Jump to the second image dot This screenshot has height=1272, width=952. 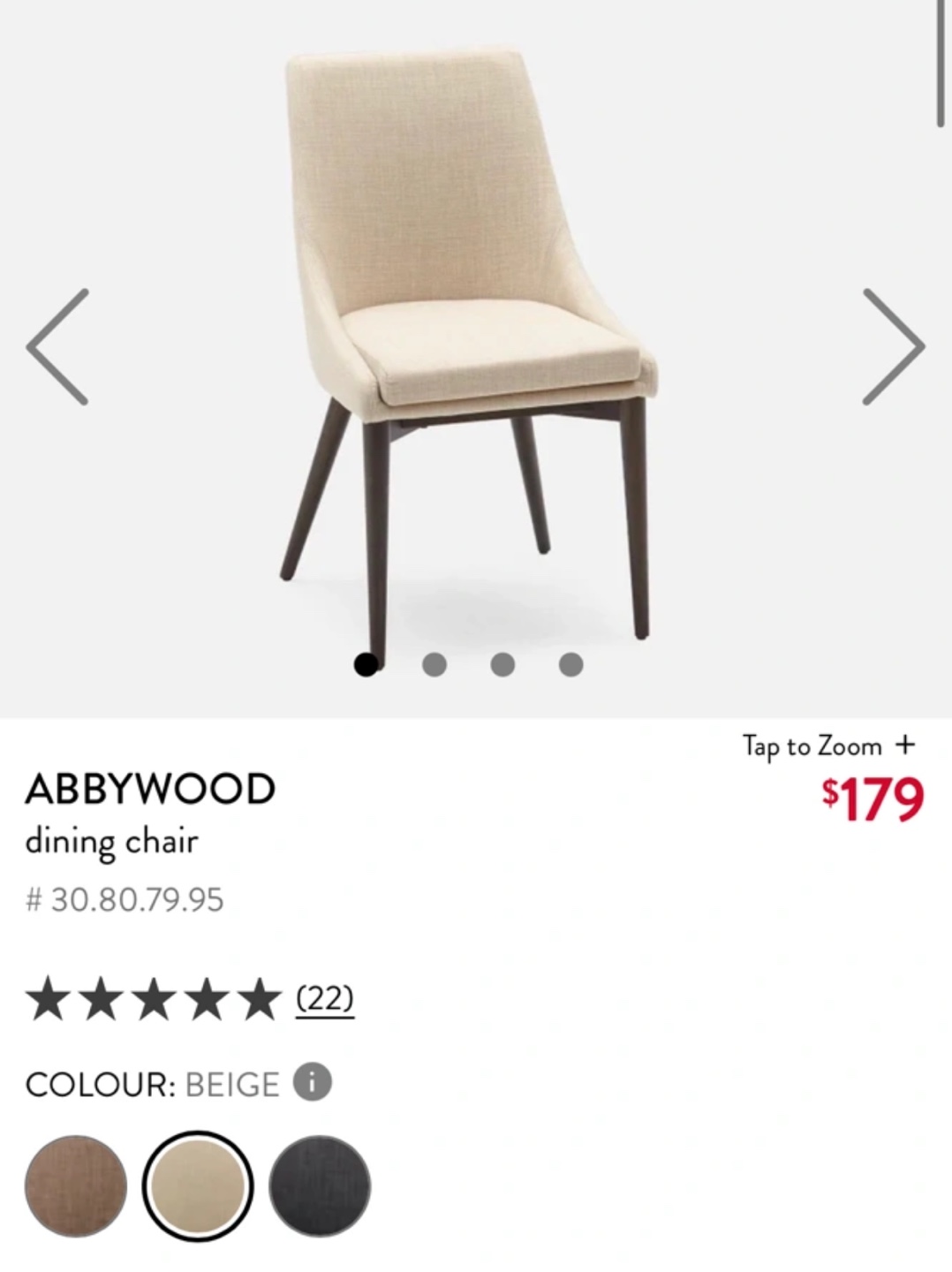coord(434,664)
